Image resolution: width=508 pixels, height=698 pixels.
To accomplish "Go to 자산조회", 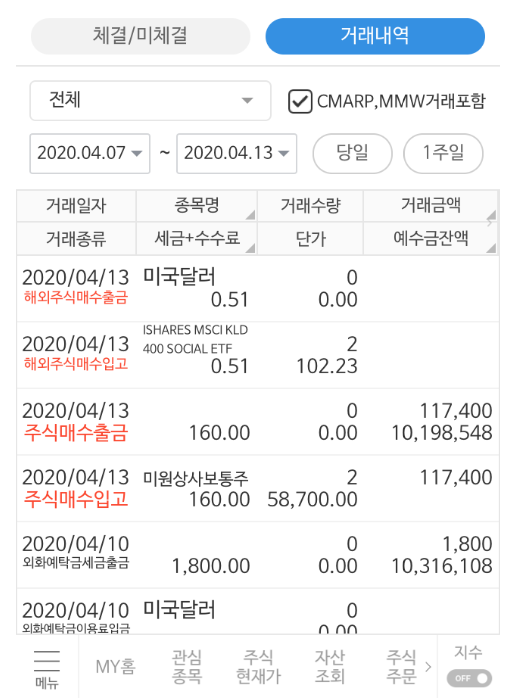I will [329, 666].
